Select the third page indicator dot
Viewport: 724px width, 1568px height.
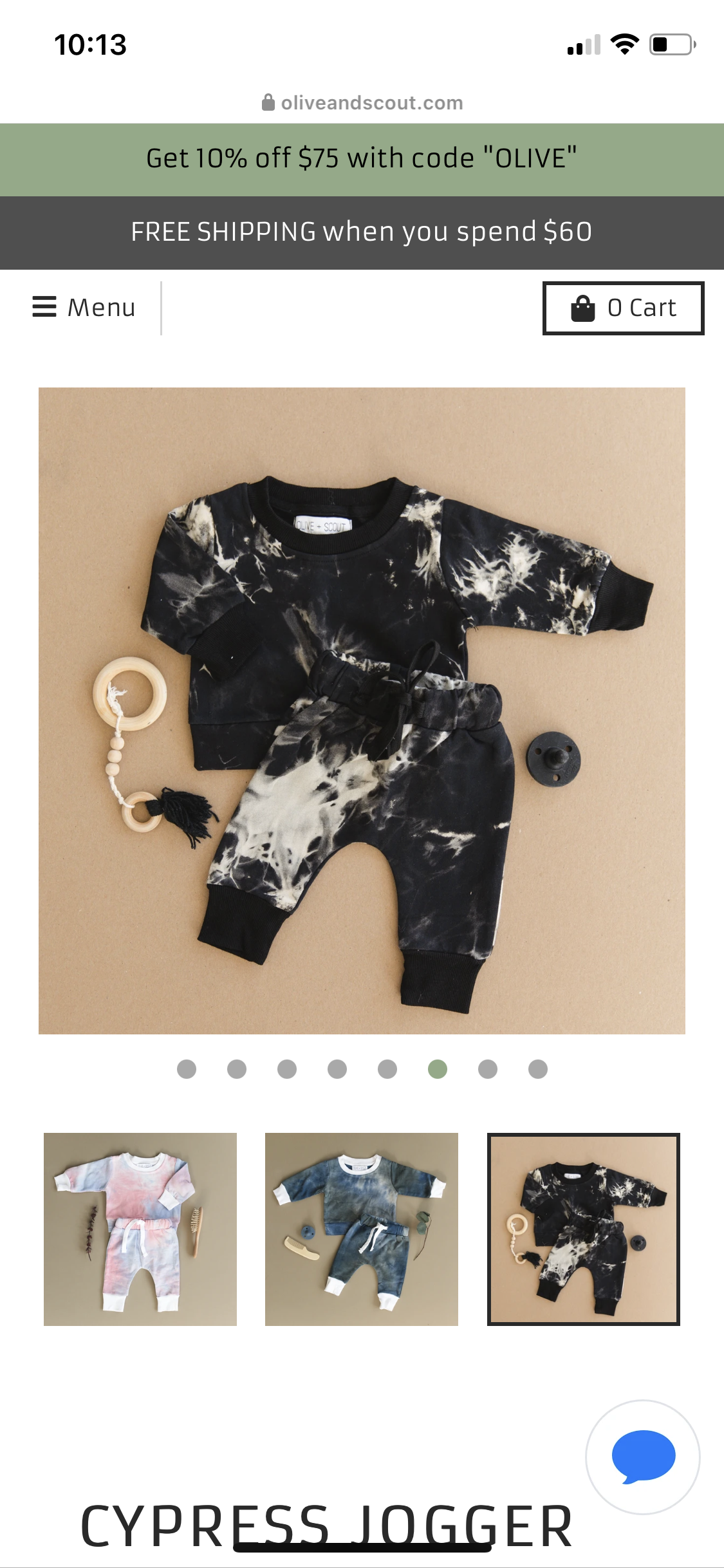tap(287, 1069)
